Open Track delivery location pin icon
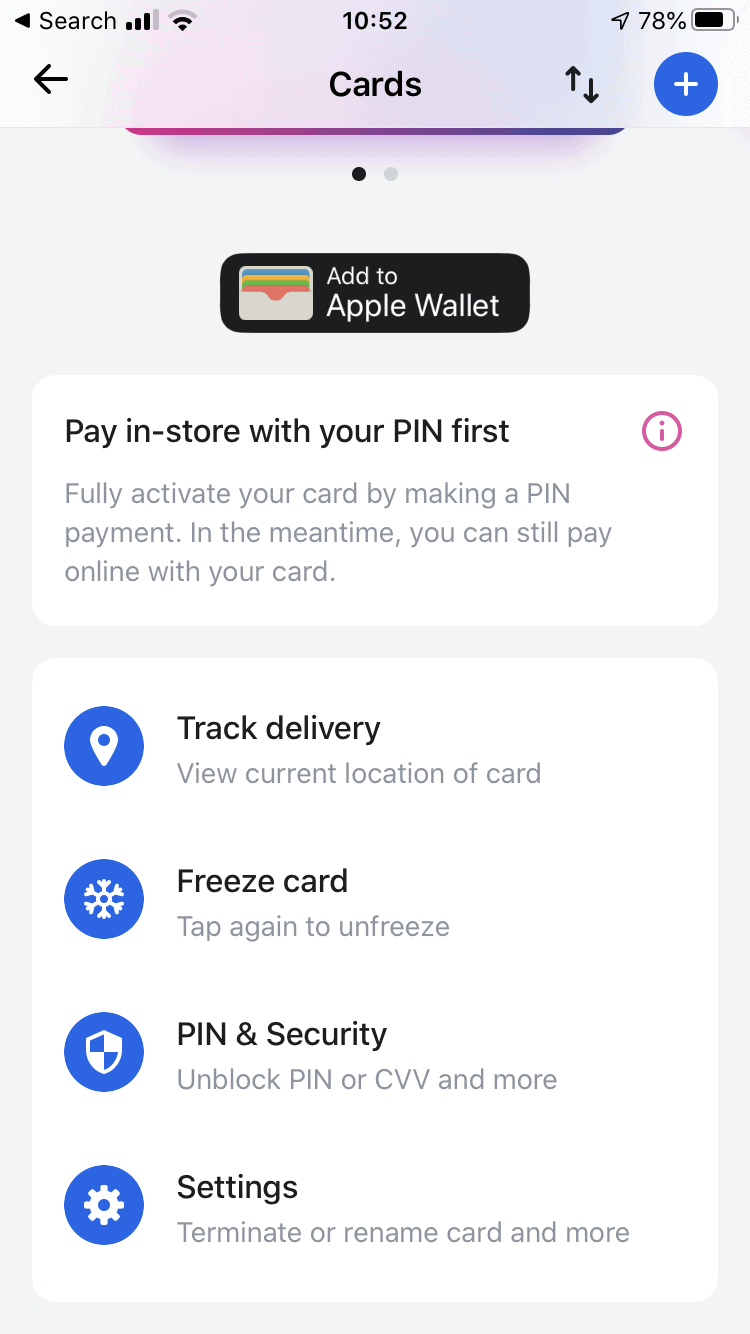 pyautogui.click(x=104, y=746)
